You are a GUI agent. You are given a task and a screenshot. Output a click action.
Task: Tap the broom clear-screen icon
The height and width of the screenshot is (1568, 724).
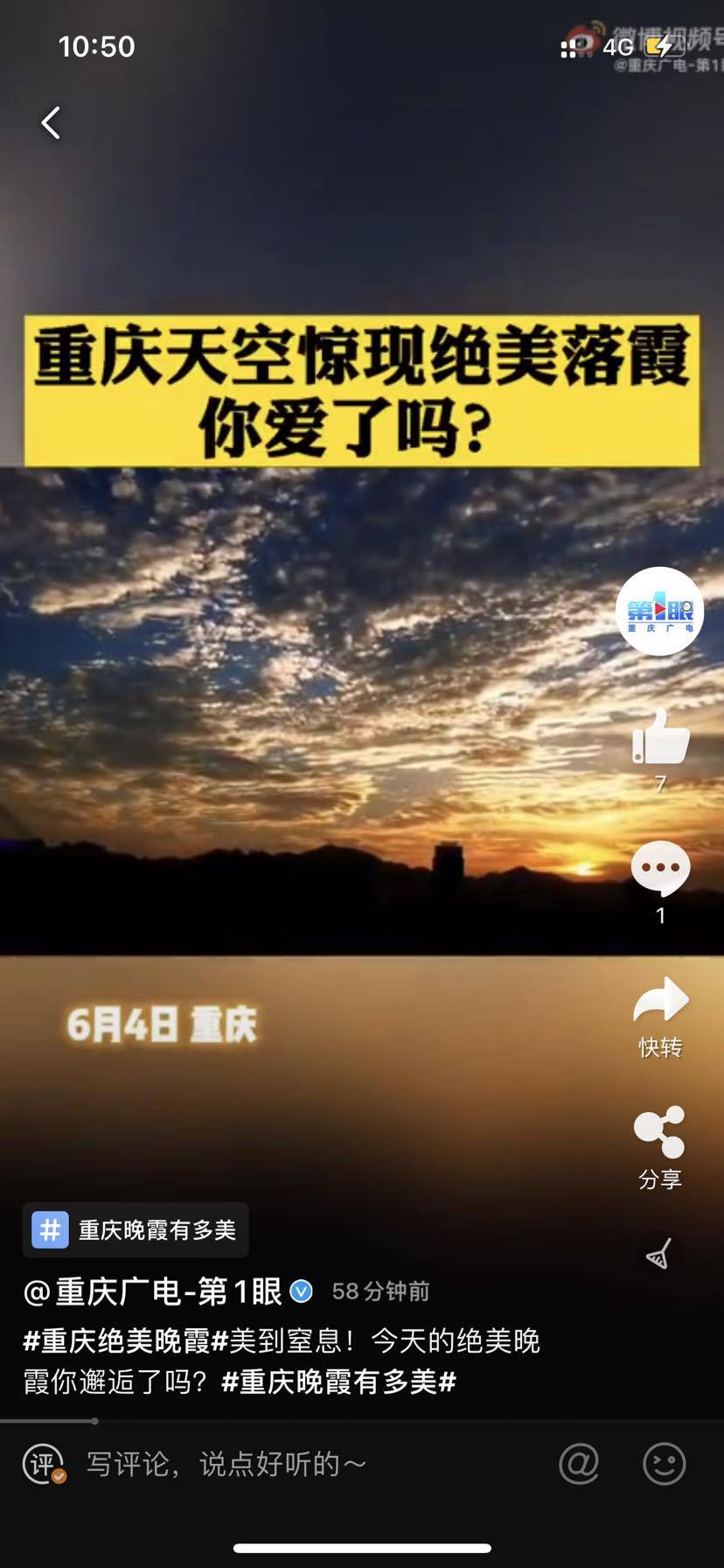(659, 1254)
